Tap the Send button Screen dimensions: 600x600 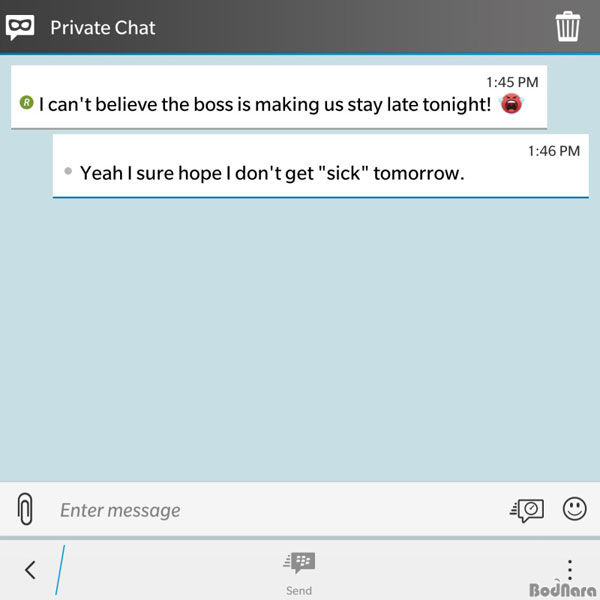coord(299,572)
